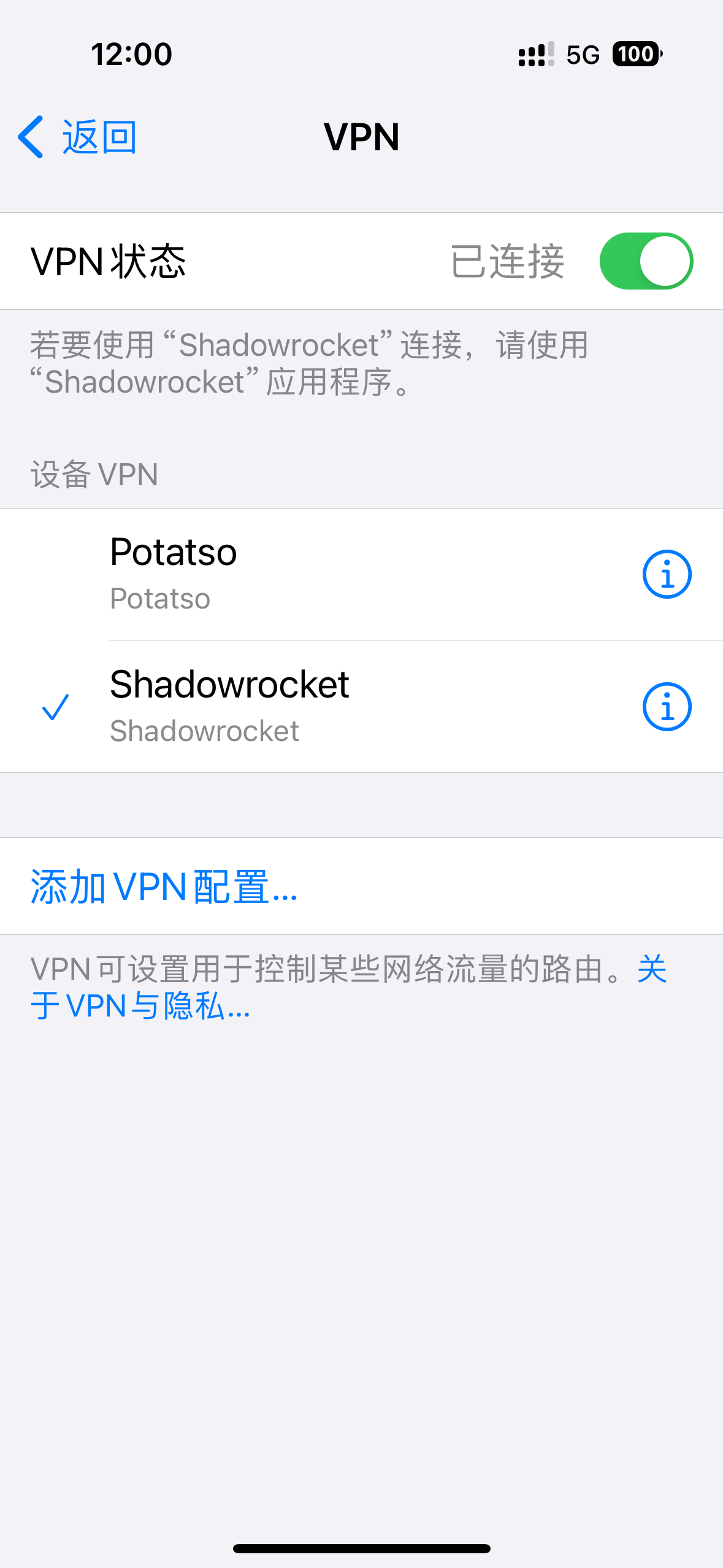Tap 添加 VPN 配置 to add configuration
Screen dimensions: 723x1568
click(164, 886)
